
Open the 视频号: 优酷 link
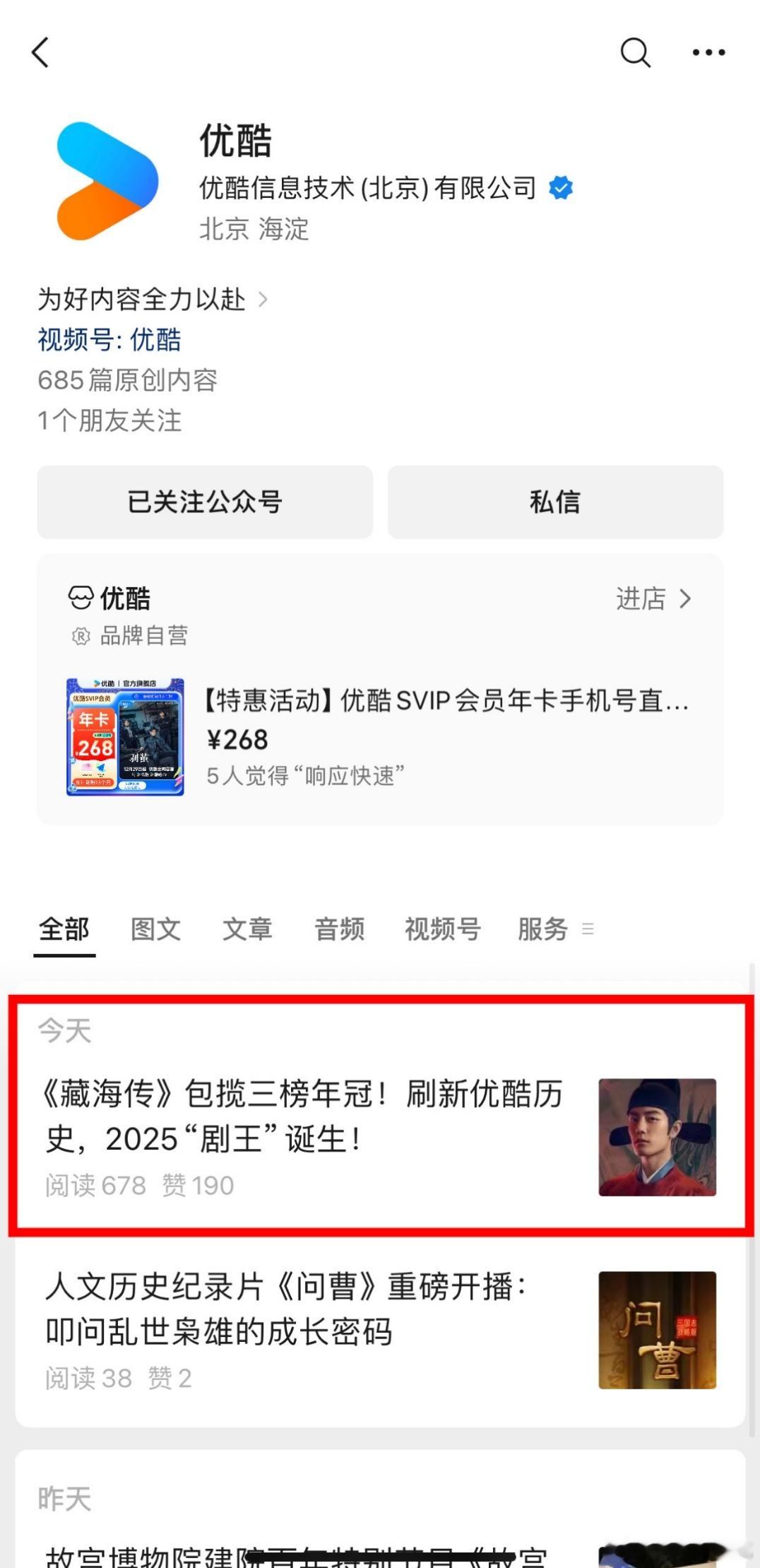(x=110, y=340)
